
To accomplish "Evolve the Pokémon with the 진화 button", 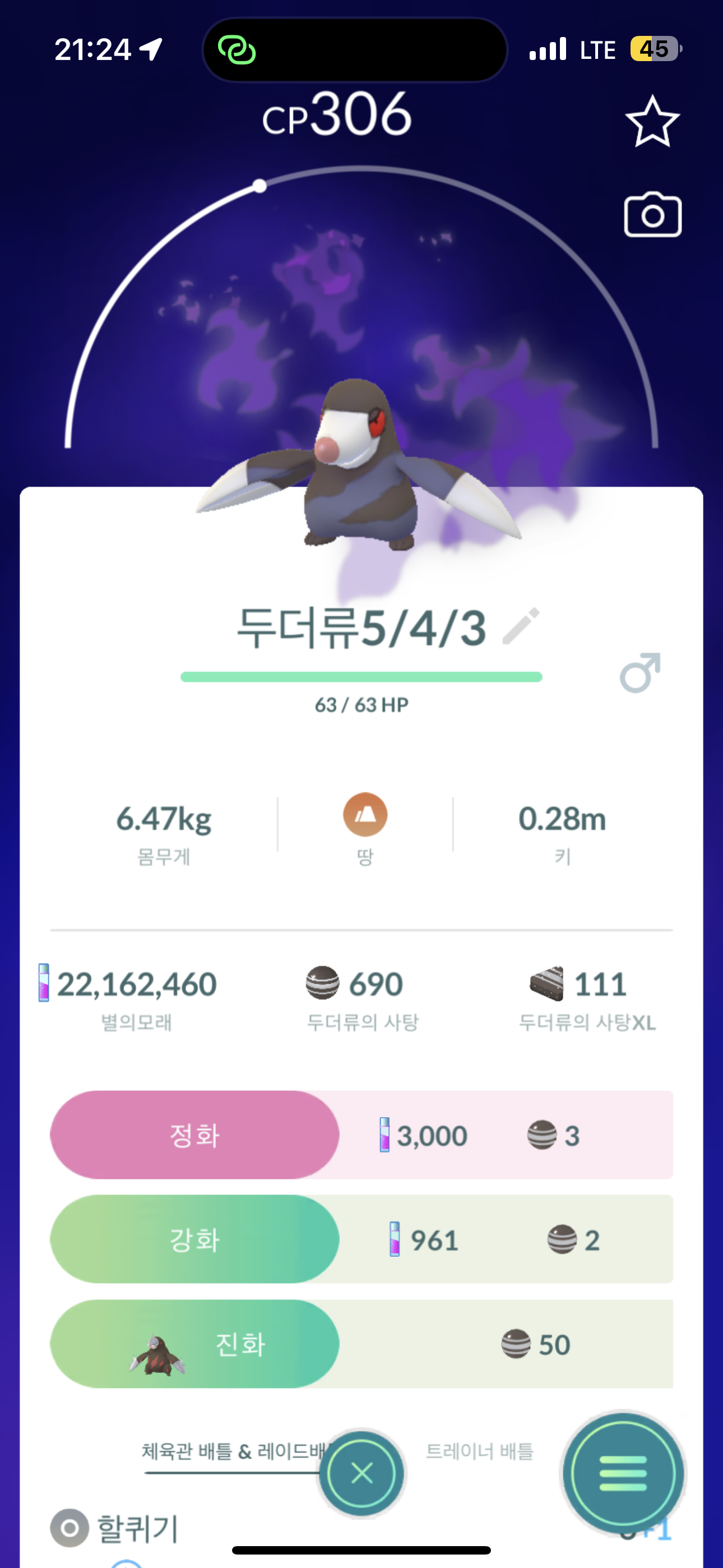I will tap(194, 1344).
